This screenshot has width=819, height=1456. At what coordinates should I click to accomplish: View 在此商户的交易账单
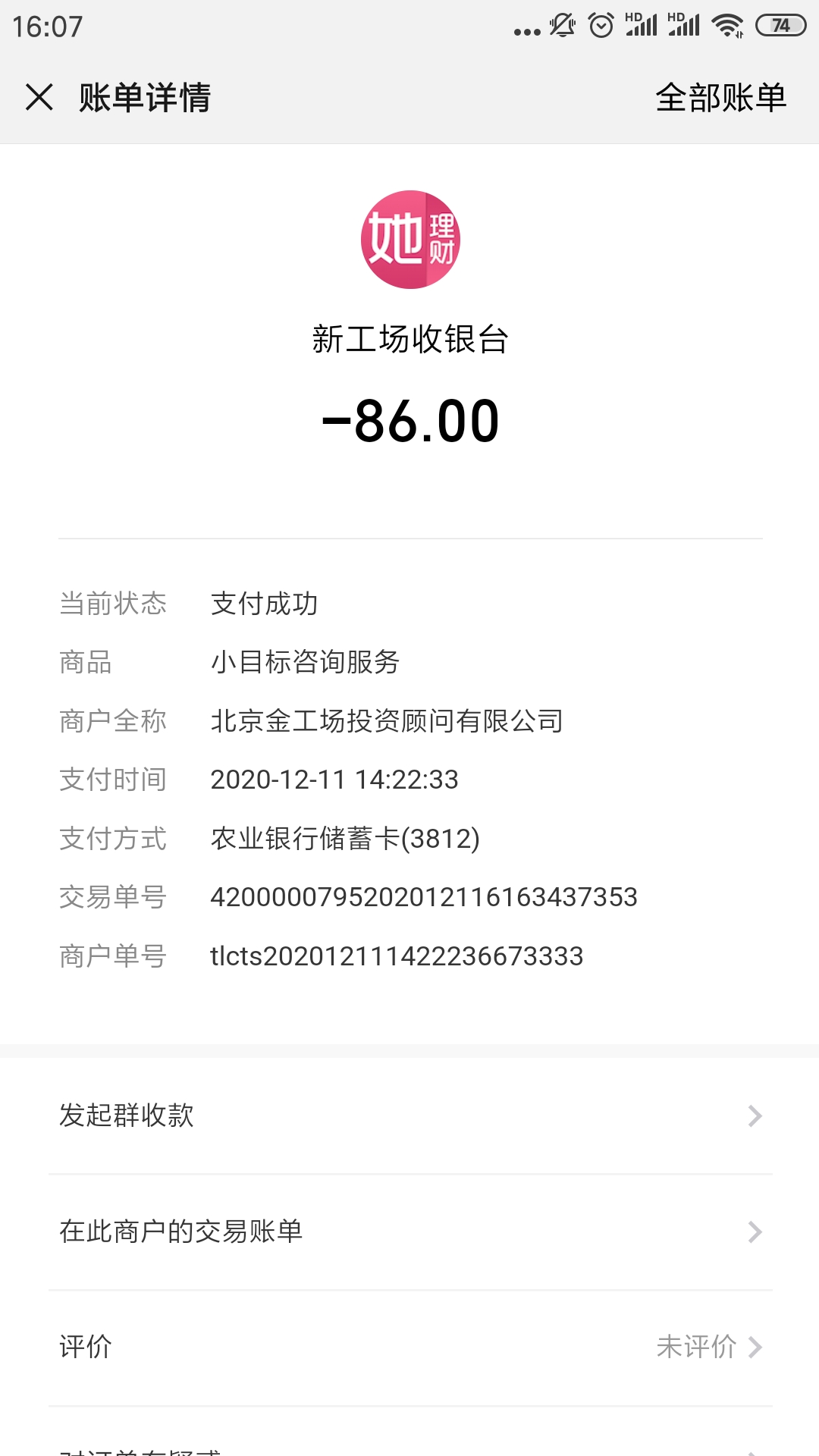(409, 1232)
